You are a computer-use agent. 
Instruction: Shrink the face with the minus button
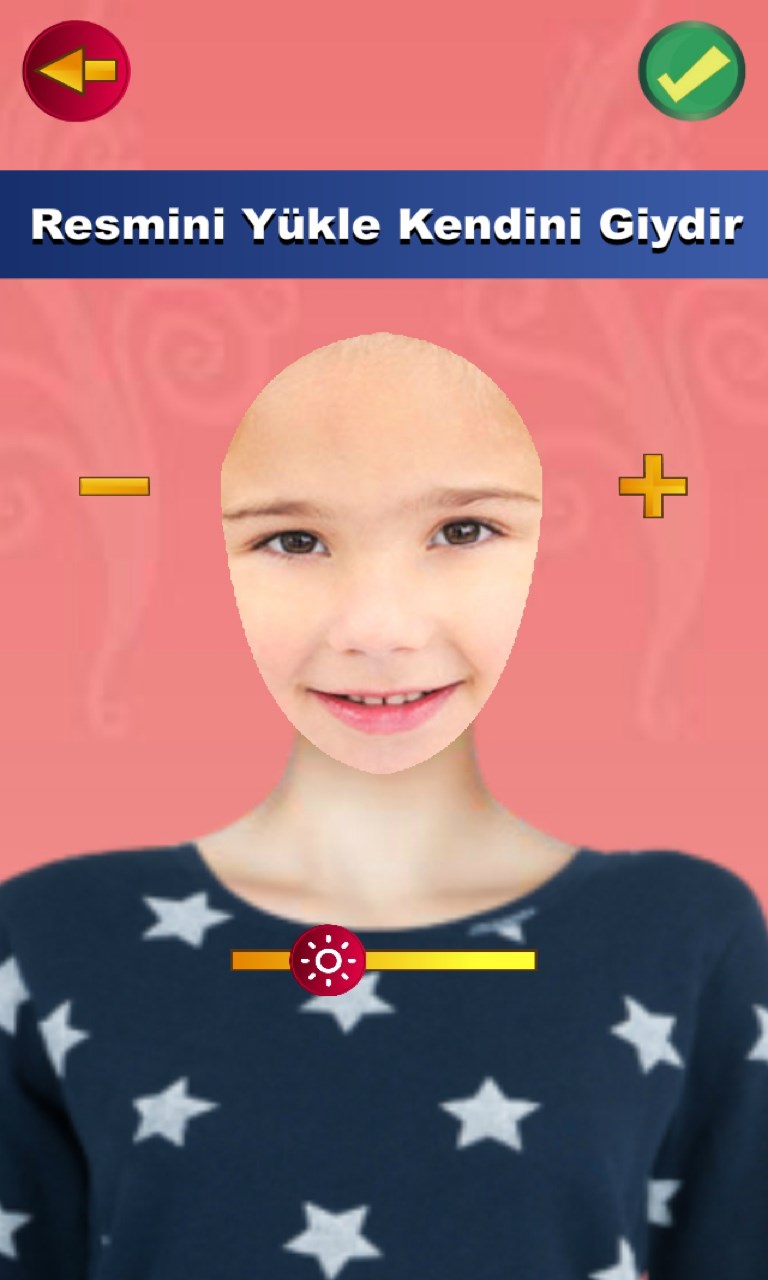pos(114,486)
